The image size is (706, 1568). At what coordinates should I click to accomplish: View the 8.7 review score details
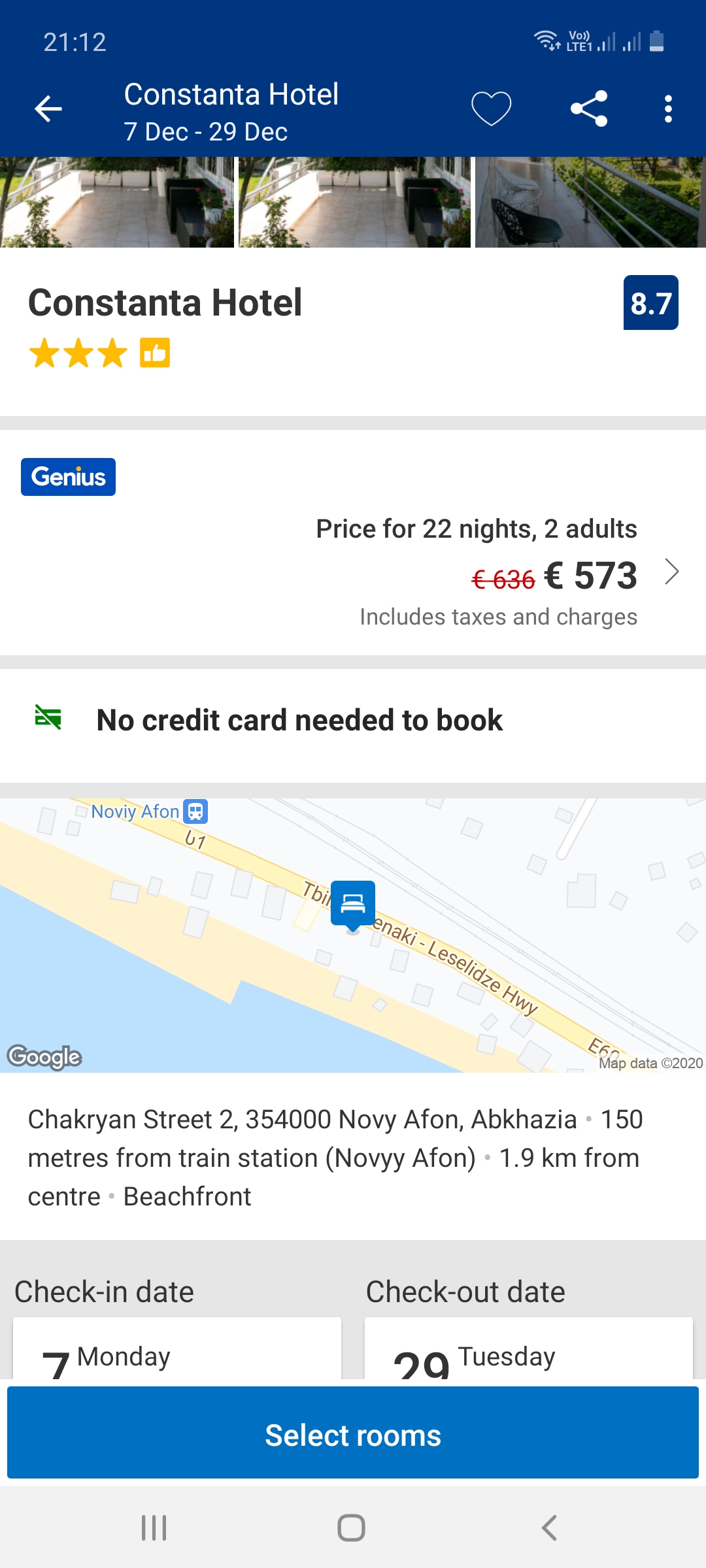click(x=650, y=302)
